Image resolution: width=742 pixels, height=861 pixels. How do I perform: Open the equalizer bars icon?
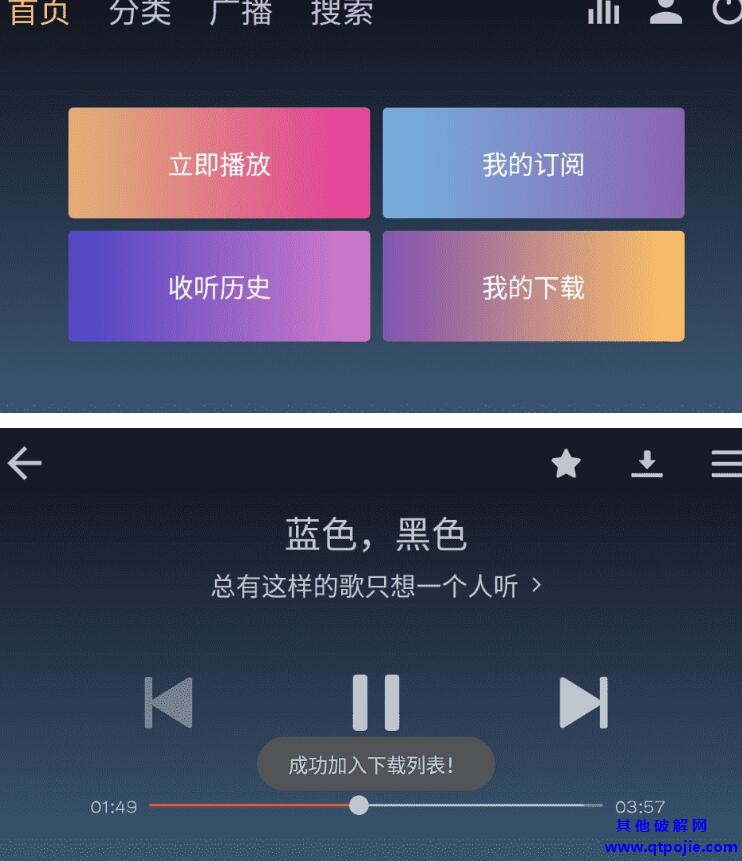coord(603,12)
